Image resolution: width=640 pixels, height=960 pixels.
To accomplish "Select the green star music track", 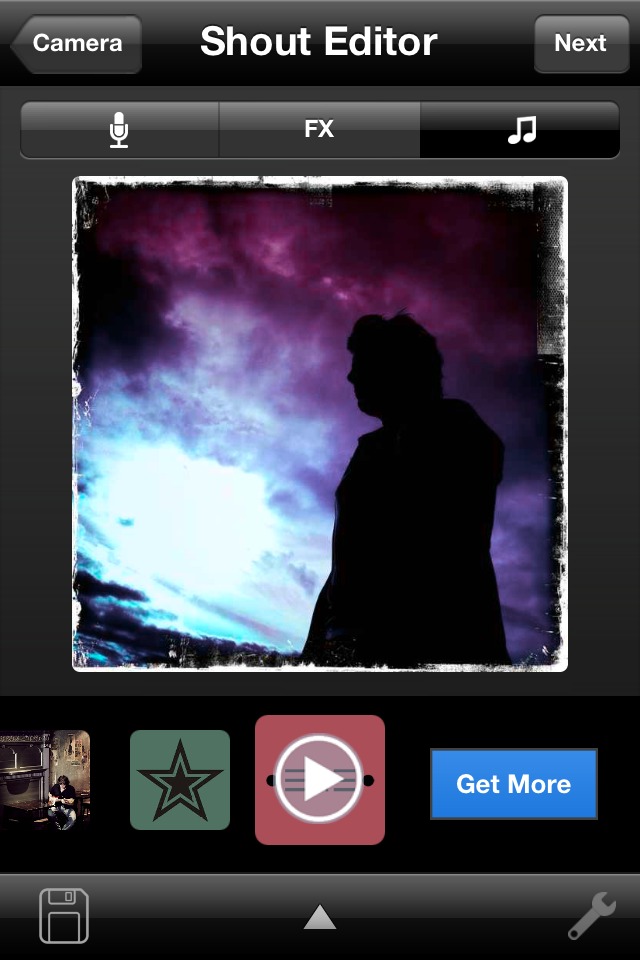I will tap(180, 780).
